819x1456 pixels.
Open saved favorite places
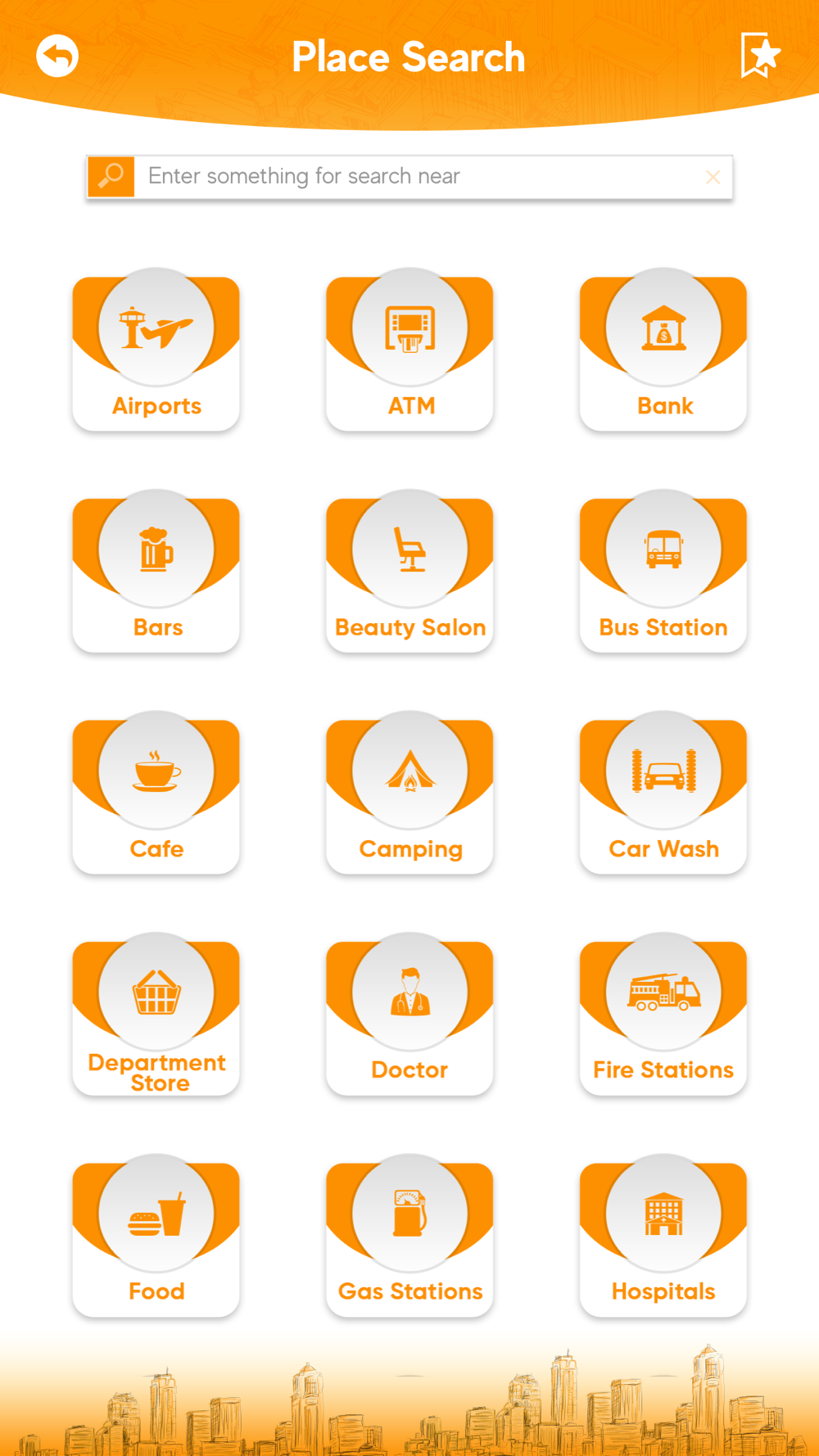click(x=759, y=56)
